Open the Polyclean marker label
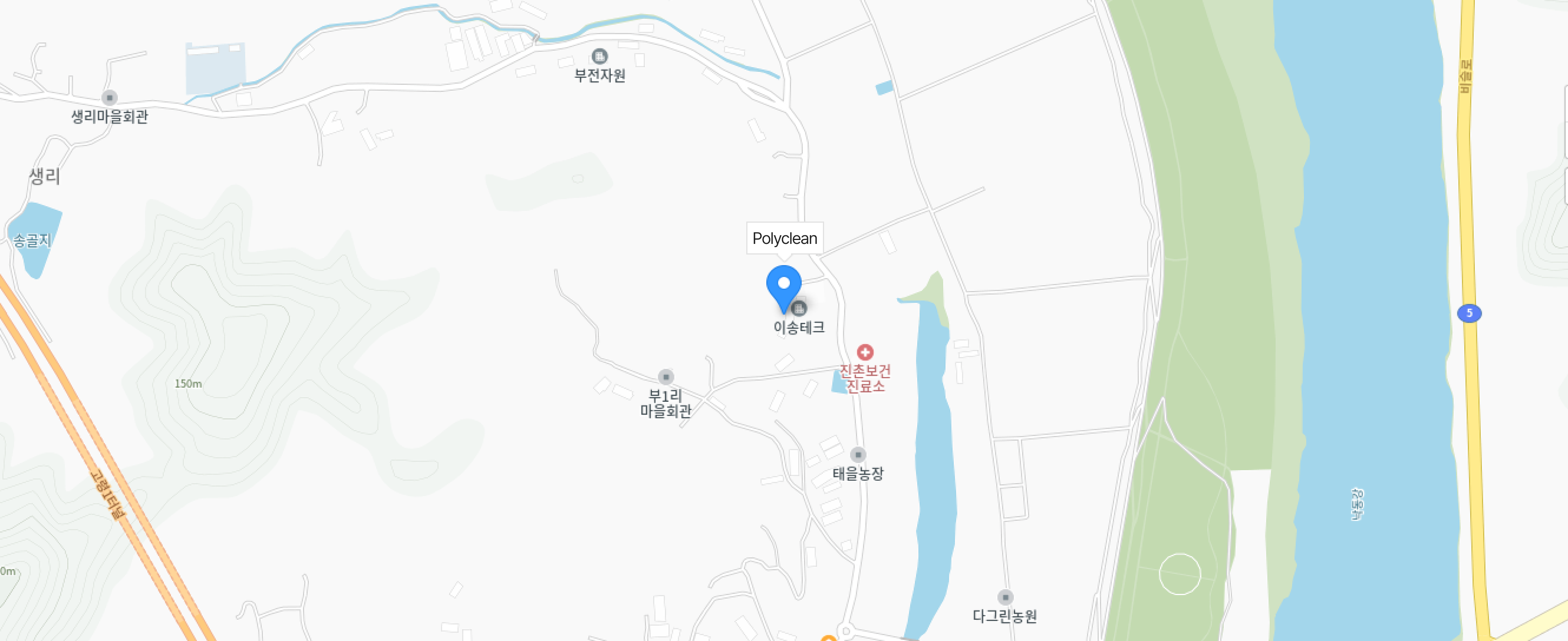Viewport: 1568px width, 641px height. pos(785,238)
